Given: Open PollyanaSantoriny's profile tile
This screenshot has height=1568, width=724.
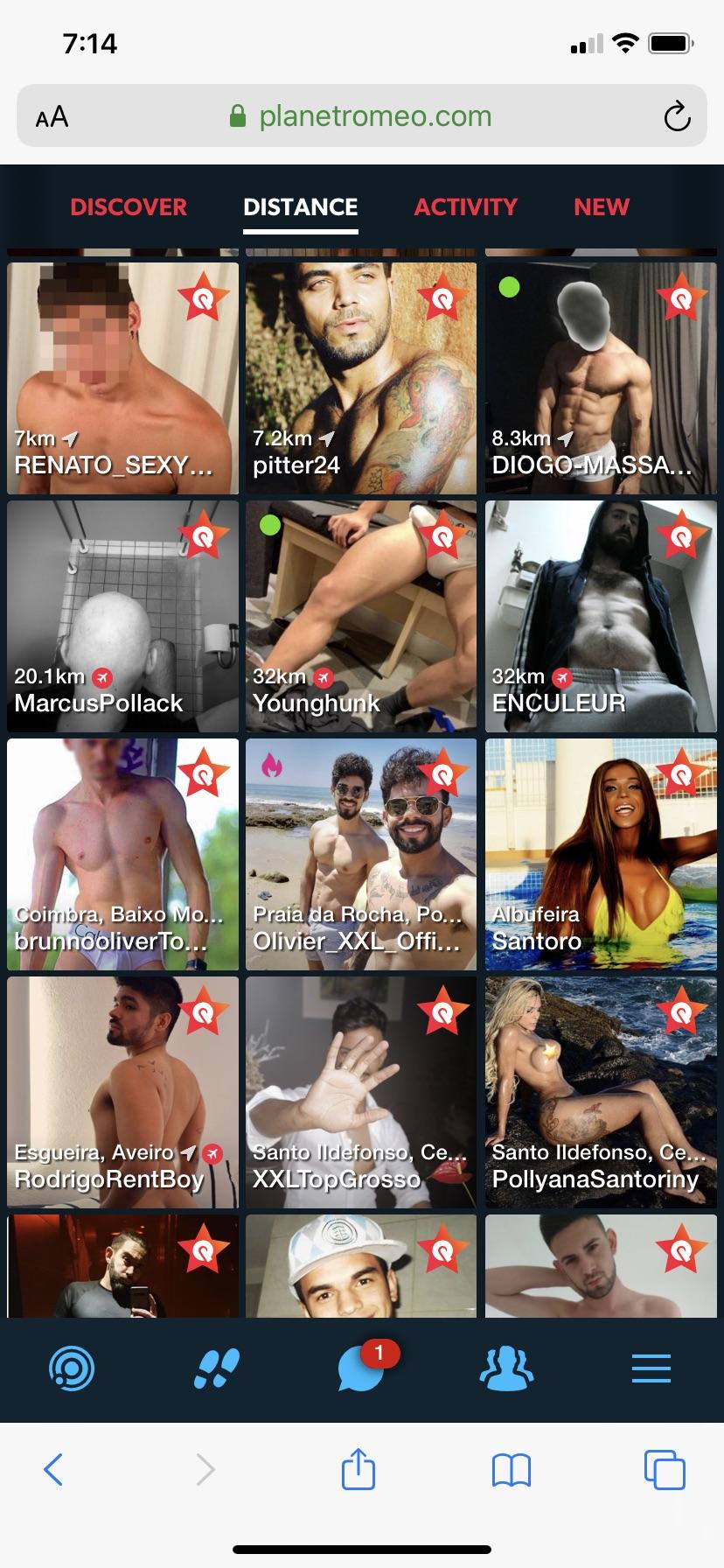Looking at the screenshot, I should tap(601, 1092).
